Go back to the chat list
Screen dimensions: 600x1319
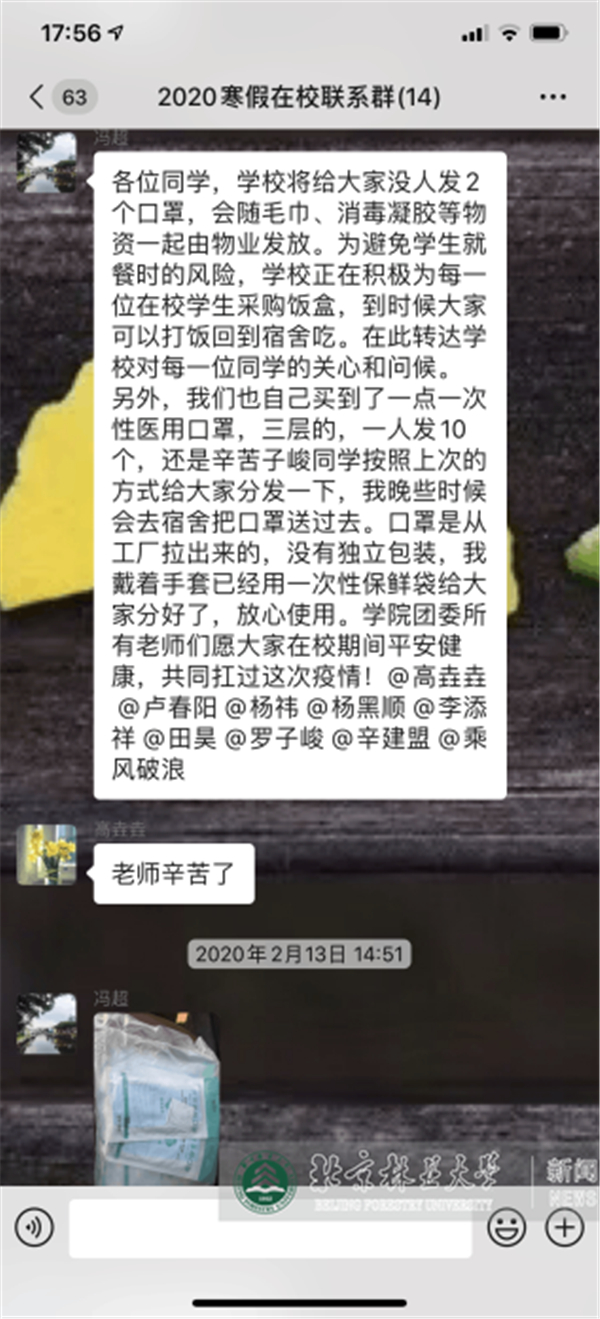click(38, 97)
